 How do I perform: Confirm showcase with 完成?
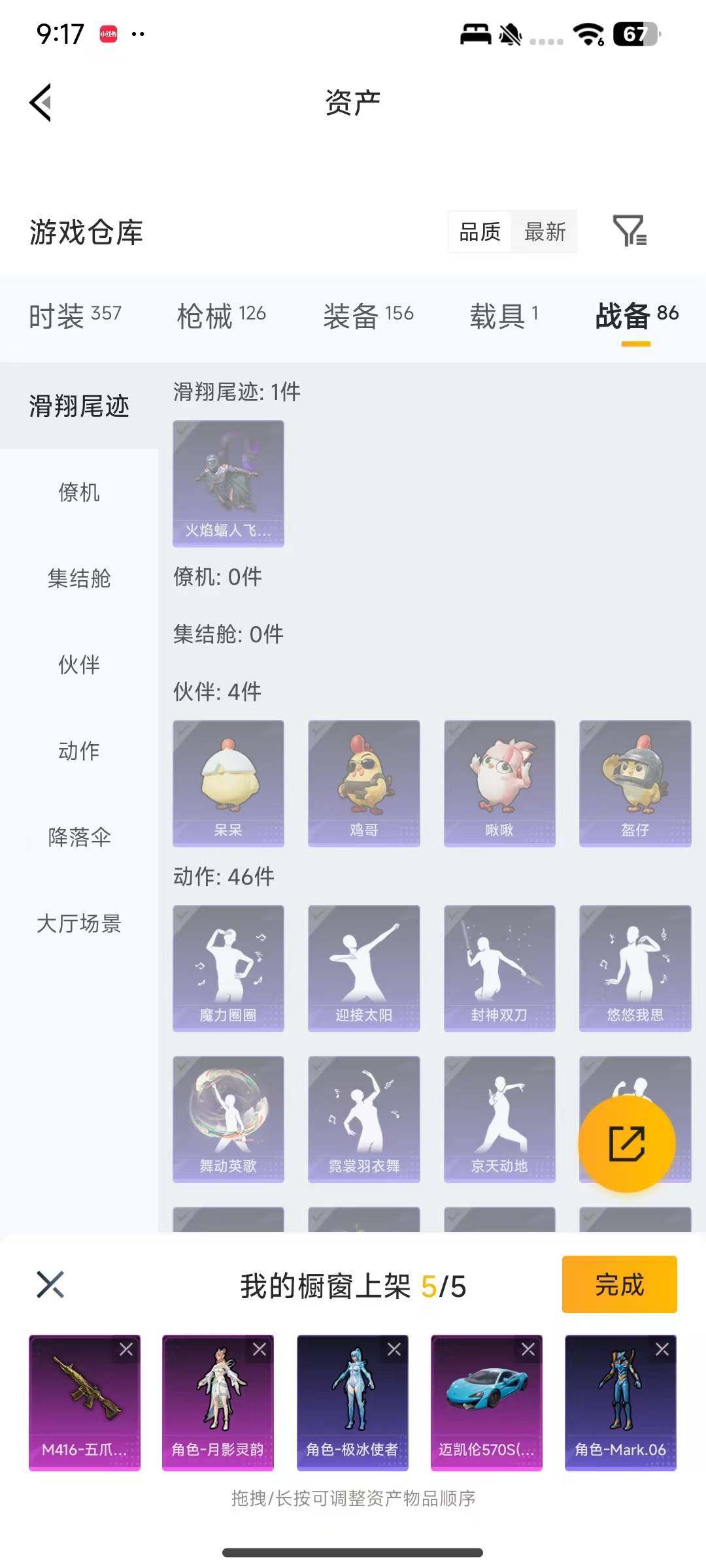pyautogui.click(x=619, y=1284)
